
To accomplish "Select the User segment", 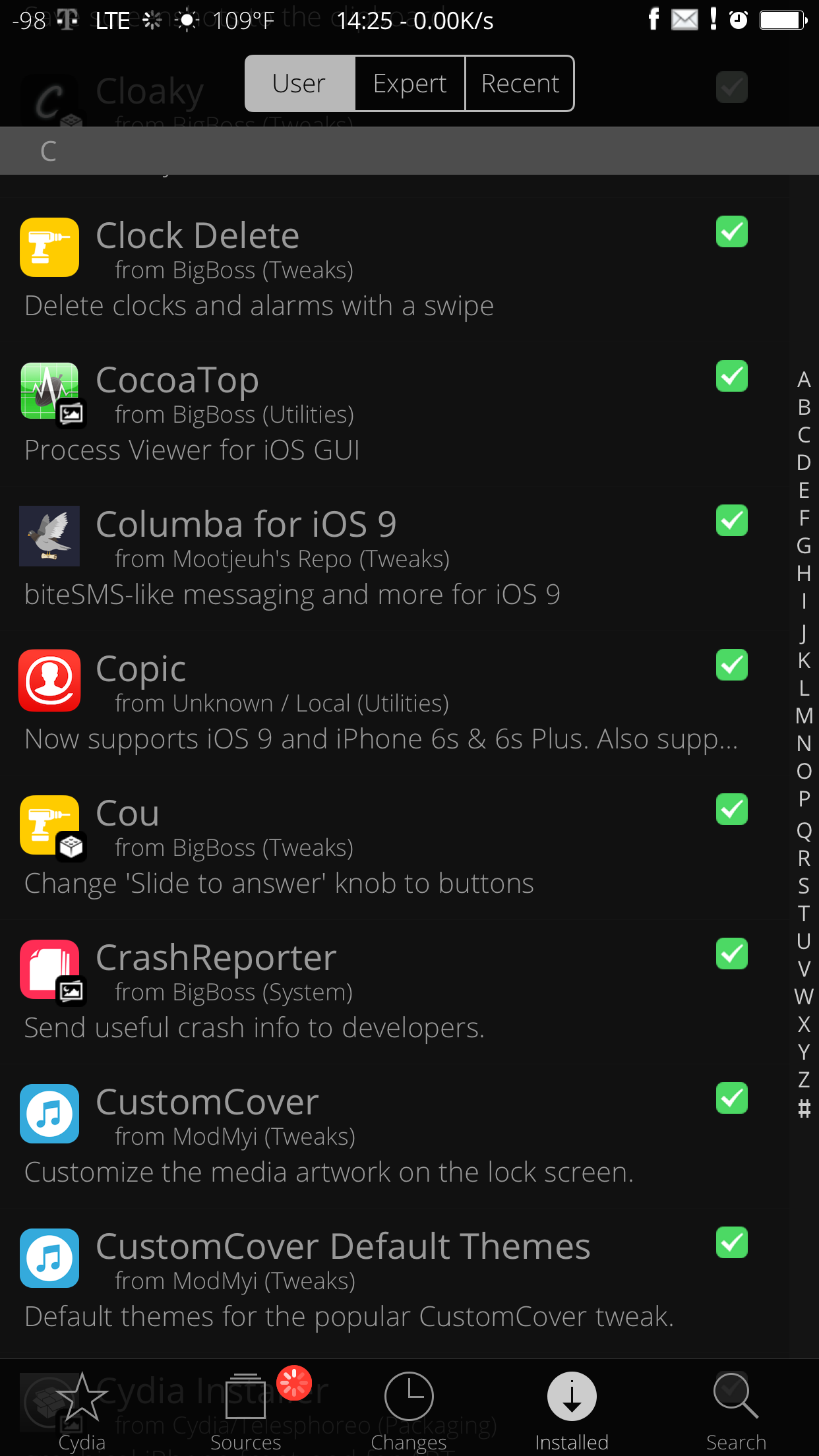I will 299,84.
